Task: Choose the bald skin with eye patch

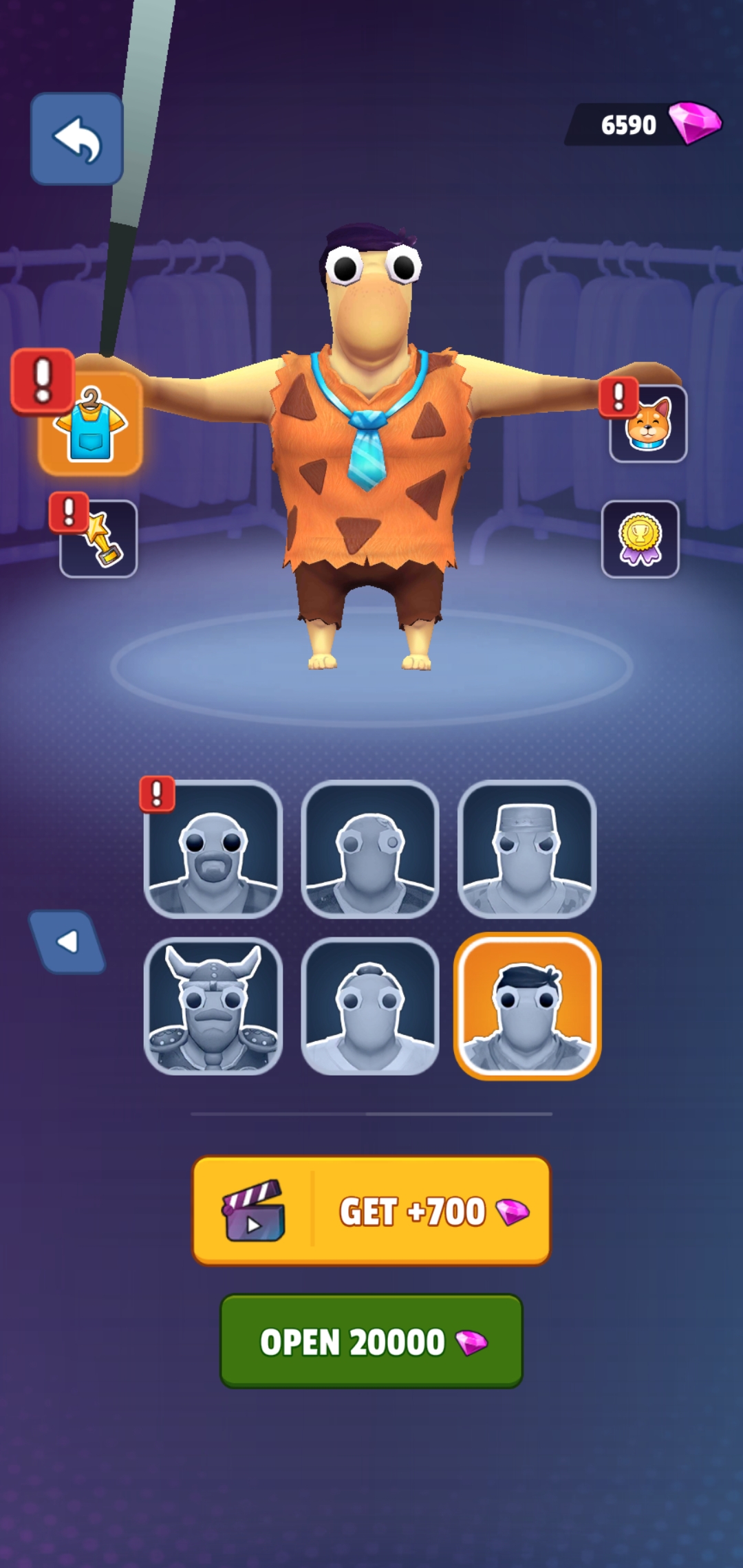Action: pyautogui.click(x=370, y=849)
